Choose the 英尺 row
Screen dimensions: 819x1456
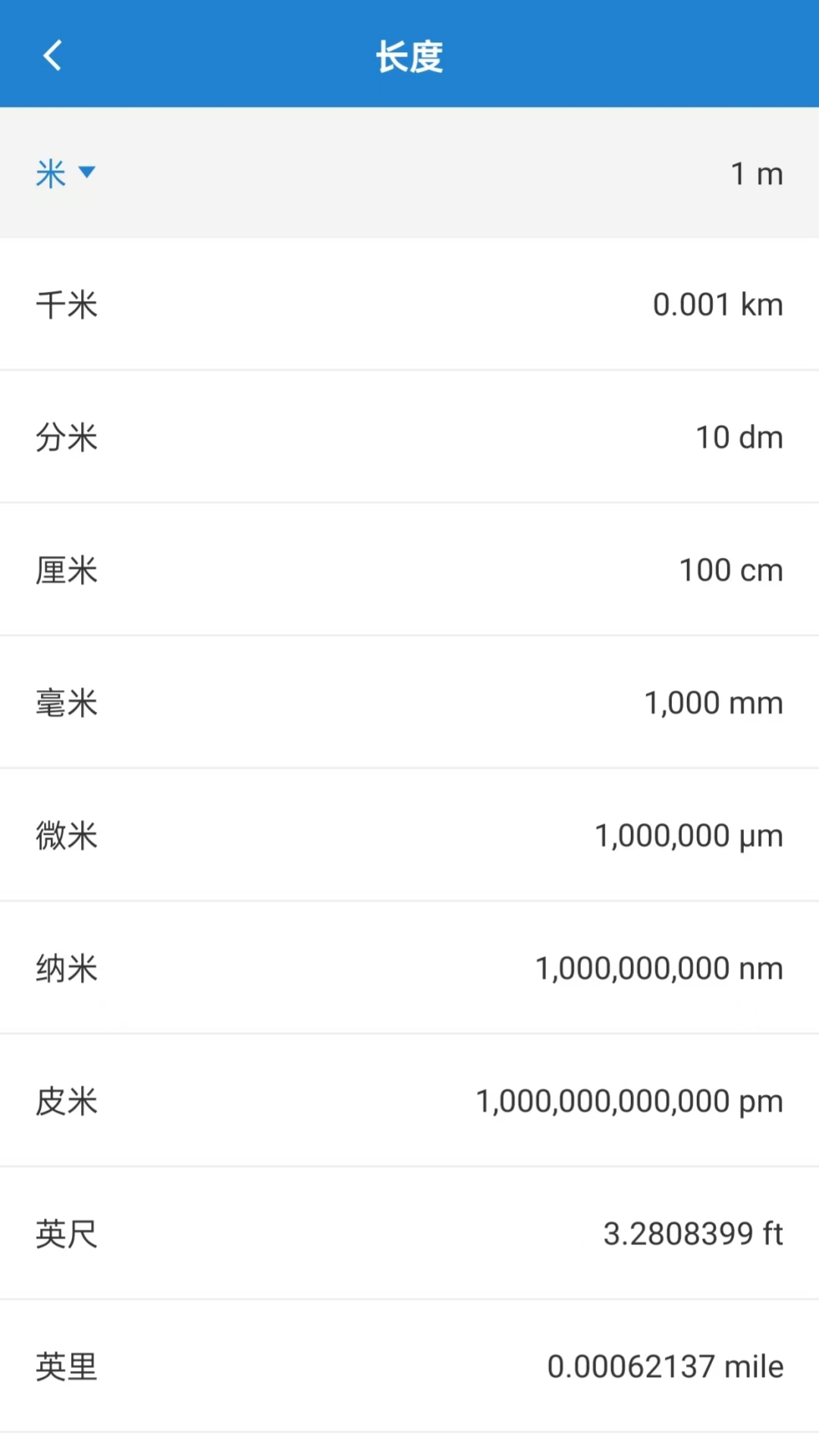click(x=409, y=1234)
